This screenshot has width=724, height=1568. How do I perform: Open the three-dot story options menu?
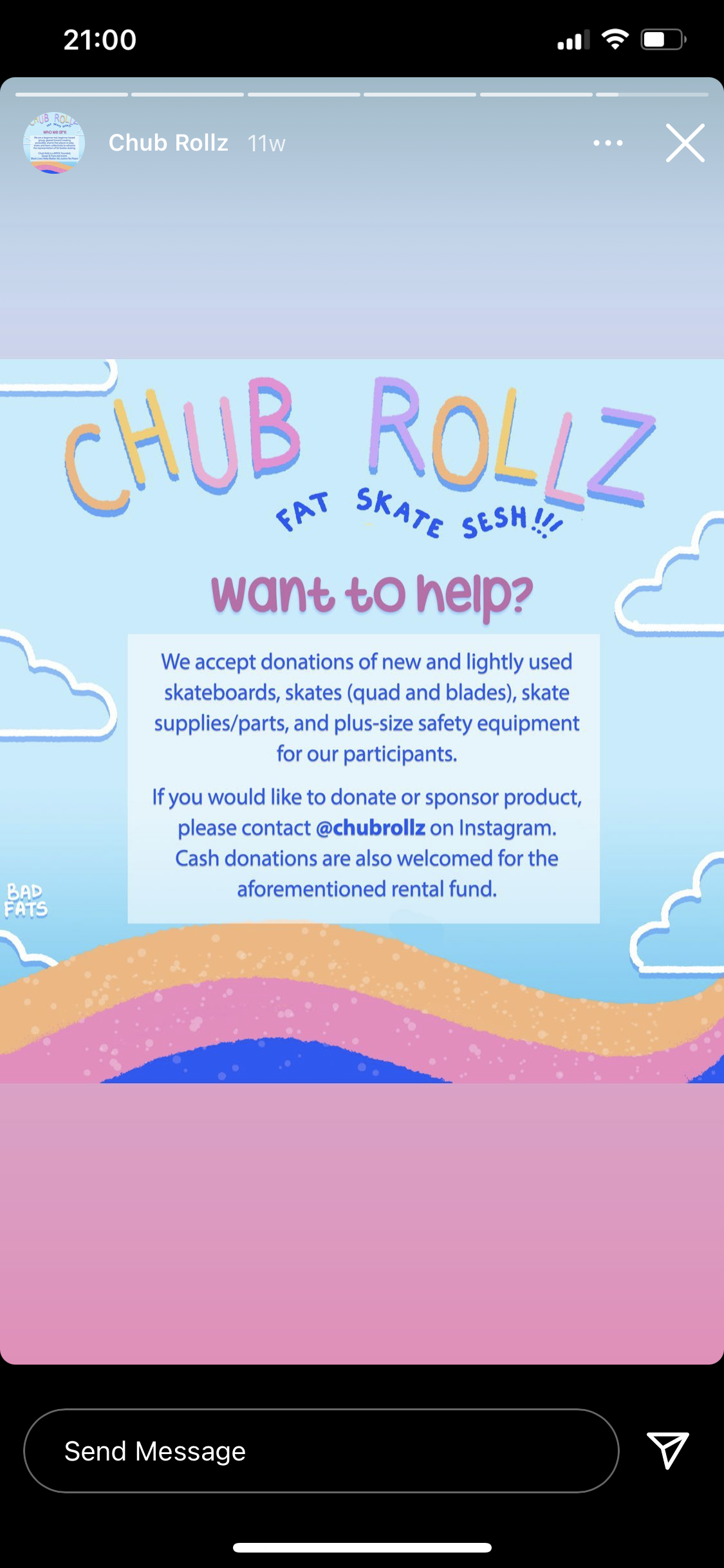(x=608, y=143)
